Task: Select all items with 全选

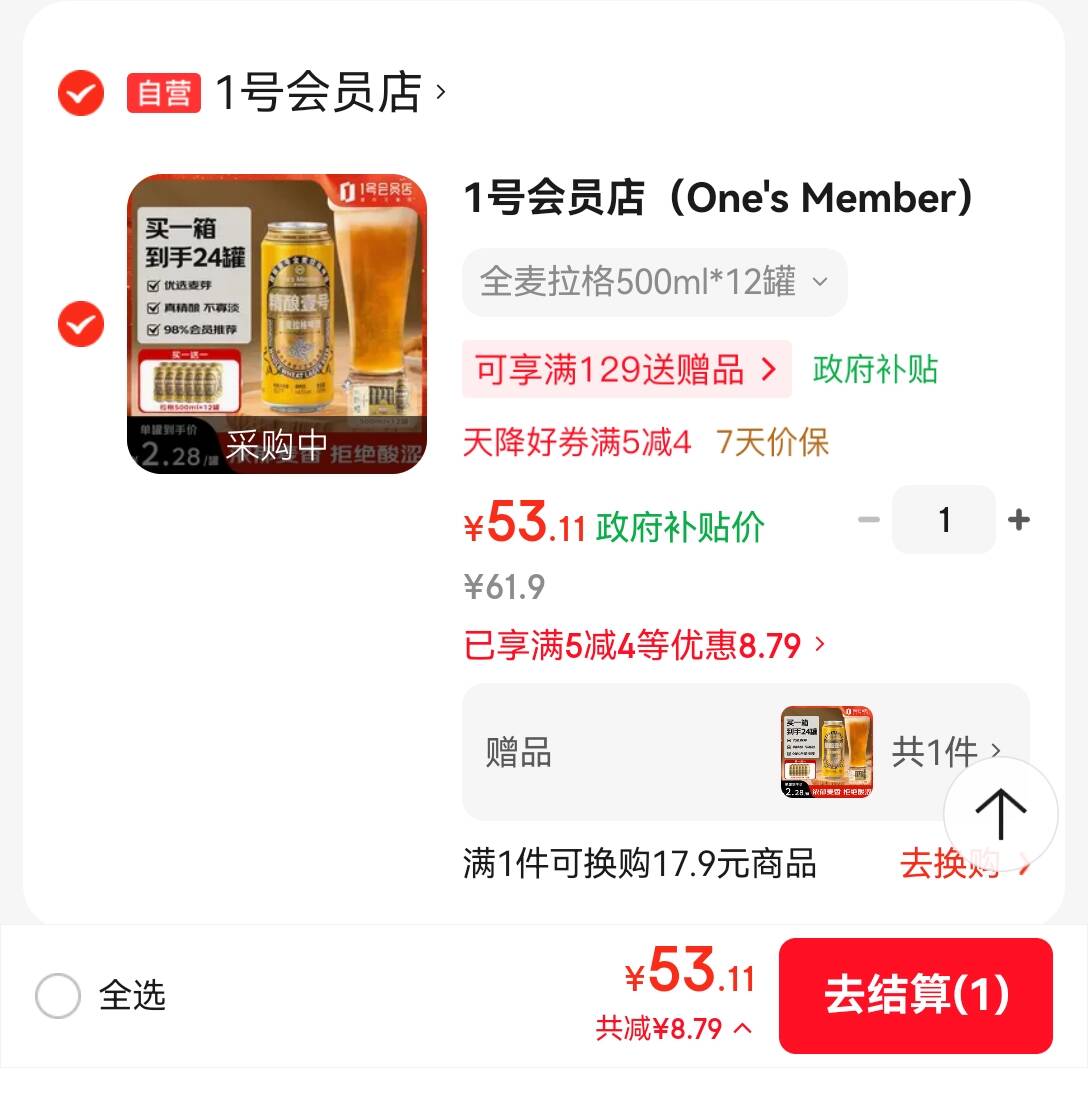Action: [x=58, y=996]
